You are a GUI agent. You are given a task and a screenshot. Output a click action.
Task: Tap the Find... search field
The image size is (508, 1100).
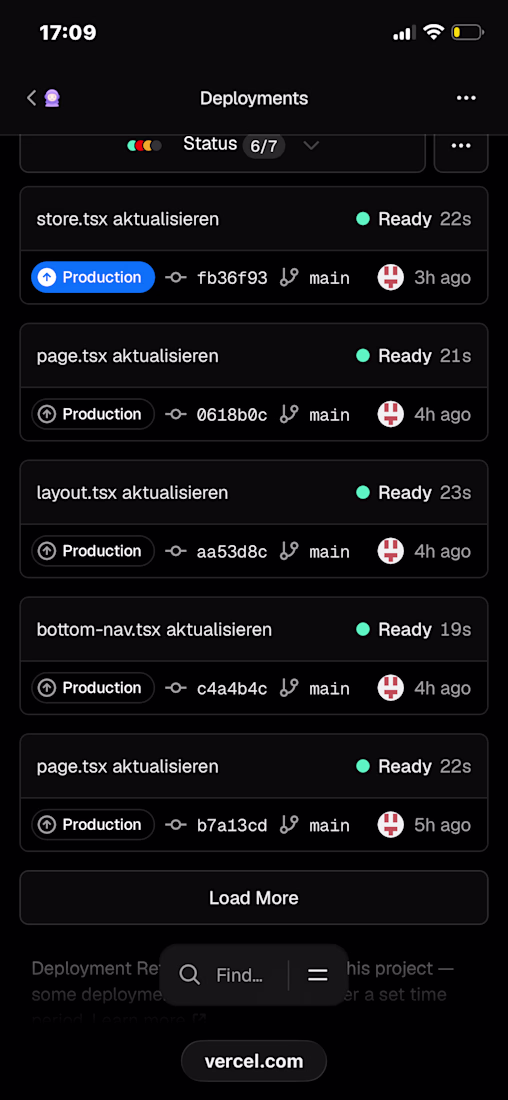[x=225, y=975]
